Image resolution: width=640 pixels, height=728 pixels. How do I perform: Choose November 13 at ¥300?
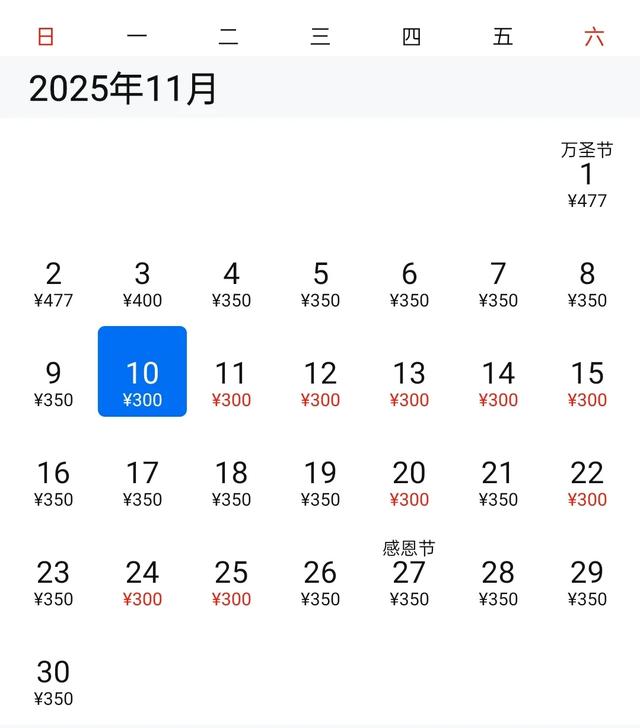pyautogui.click(x=409, y=383)
